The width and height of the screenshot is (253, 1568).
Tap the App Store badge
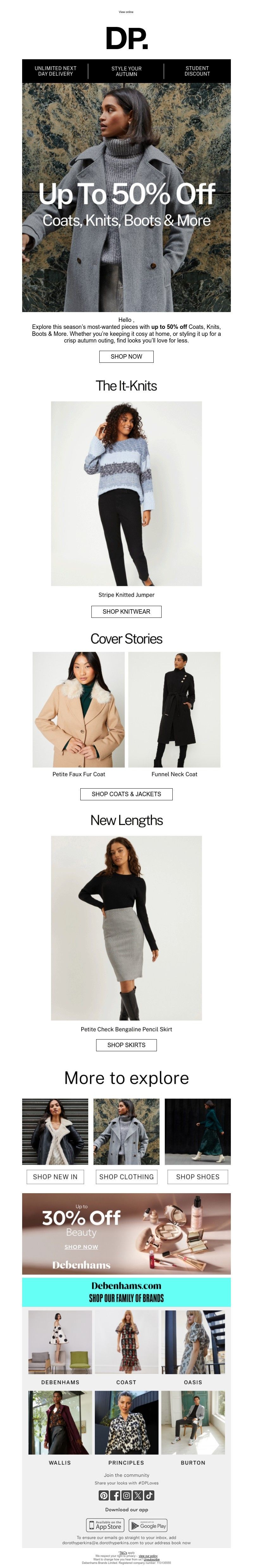pyautogui.click(x=105, y=1526)
